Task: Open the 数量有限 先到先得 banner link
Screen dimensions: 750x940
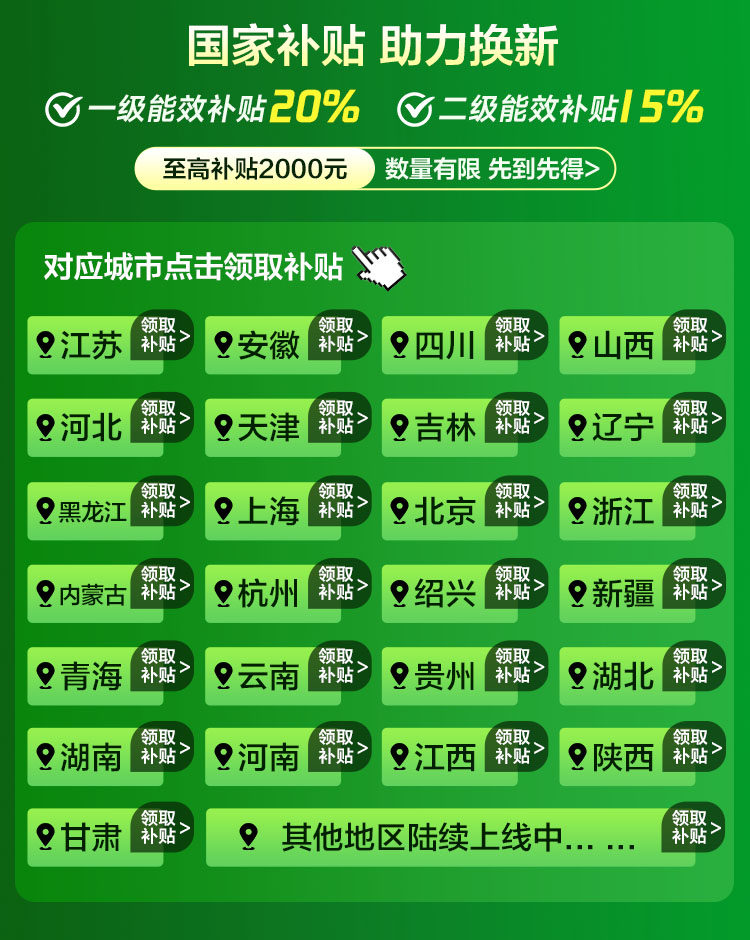Action: 375,168
